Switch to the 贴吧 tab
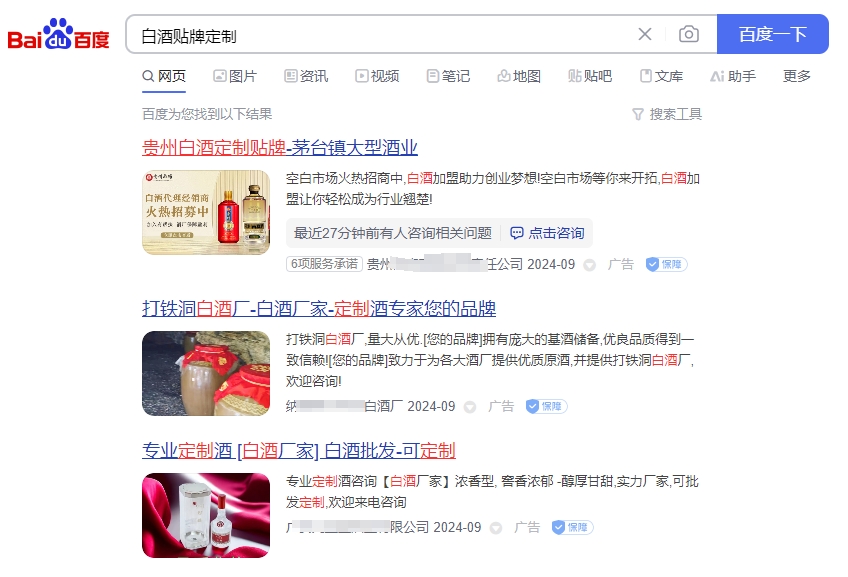Image resolution: width=848 pixels, height=577 pixels. pos(589,76)
